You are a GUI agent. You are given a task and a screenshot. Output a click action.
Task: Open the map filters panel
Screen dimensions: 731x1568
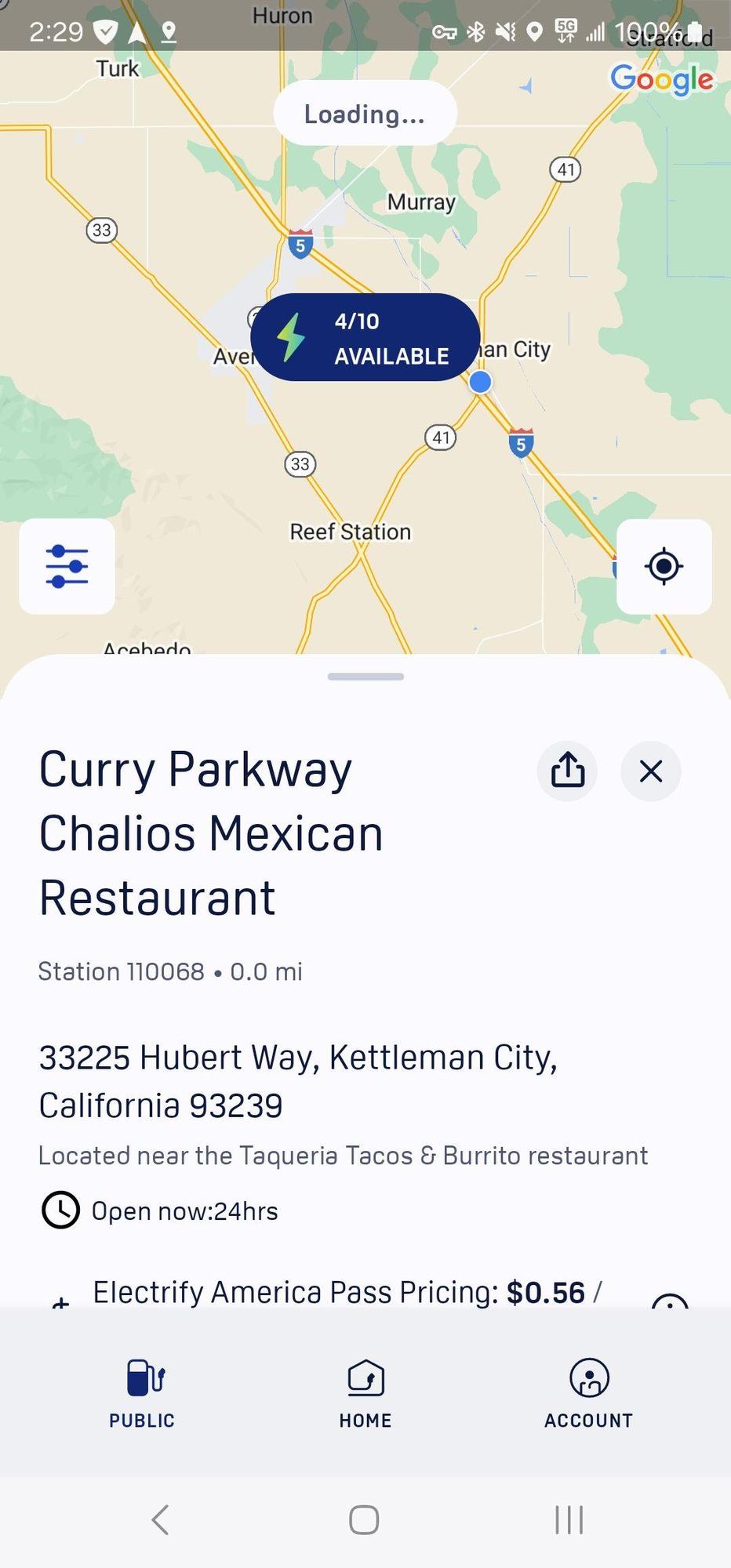(67, 567)
